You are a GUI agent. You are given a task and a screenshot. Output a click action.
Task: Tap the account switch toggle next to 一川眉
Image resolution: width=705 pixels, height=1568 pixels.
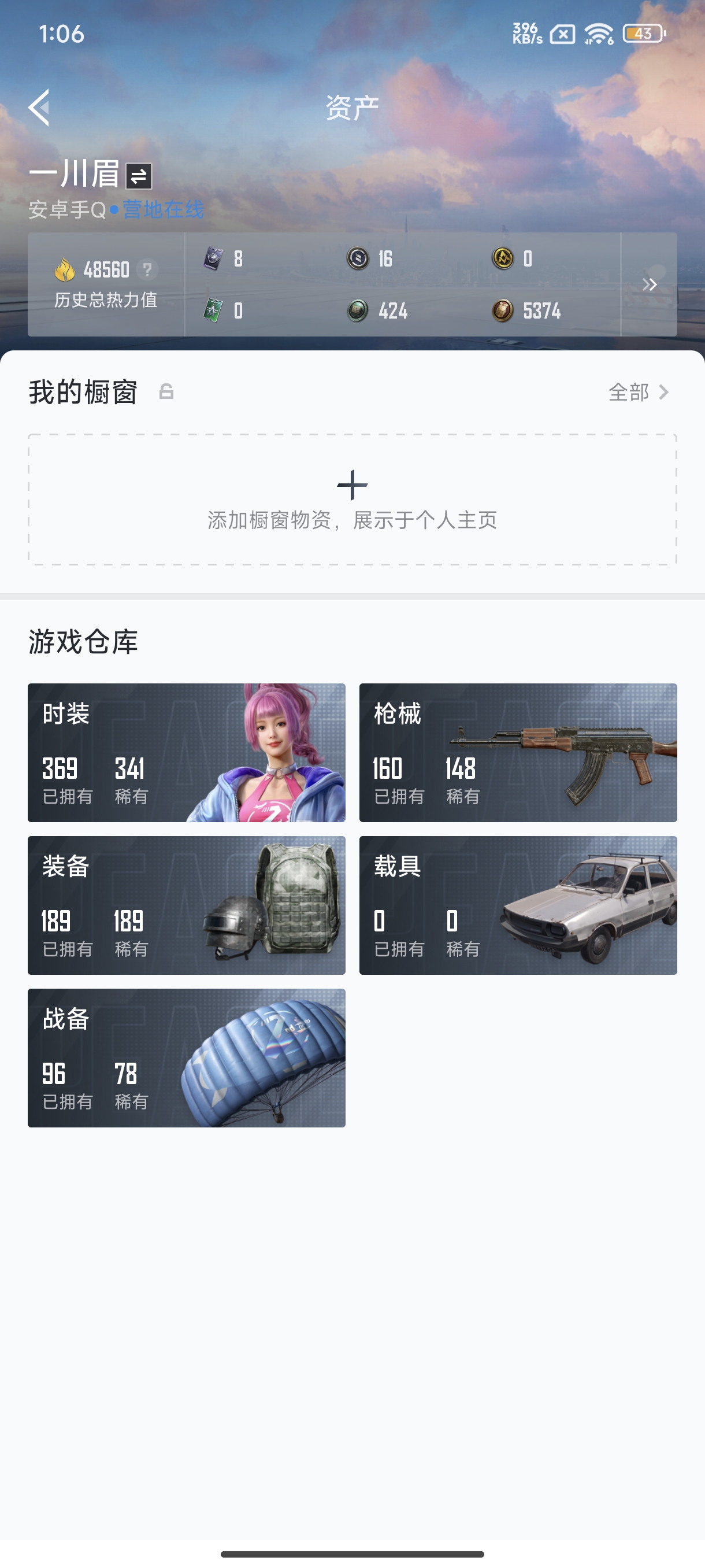(139, 176)
